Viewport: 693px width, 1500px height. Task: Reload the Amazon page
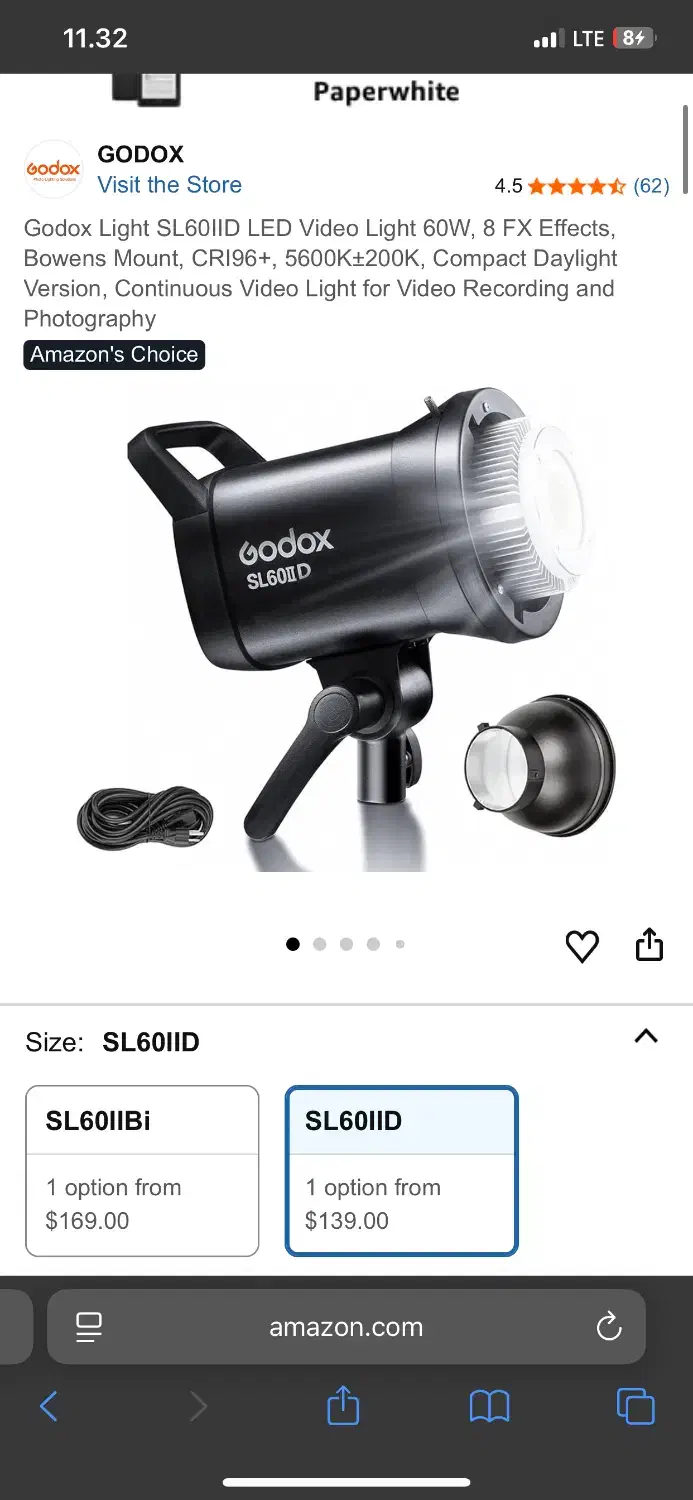click(609, 1327)
